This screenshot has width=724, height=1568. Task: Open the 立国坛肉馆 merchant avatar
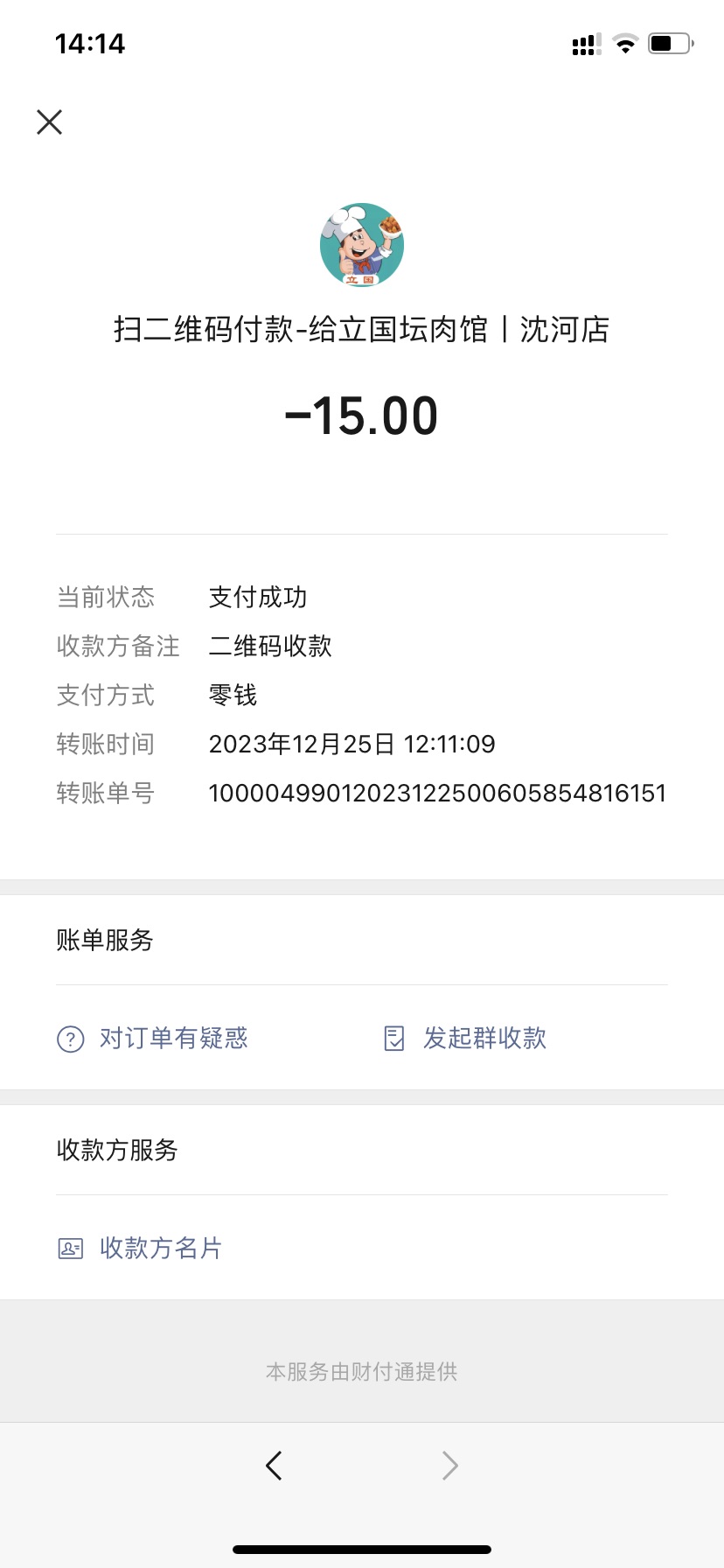(362, 245)
